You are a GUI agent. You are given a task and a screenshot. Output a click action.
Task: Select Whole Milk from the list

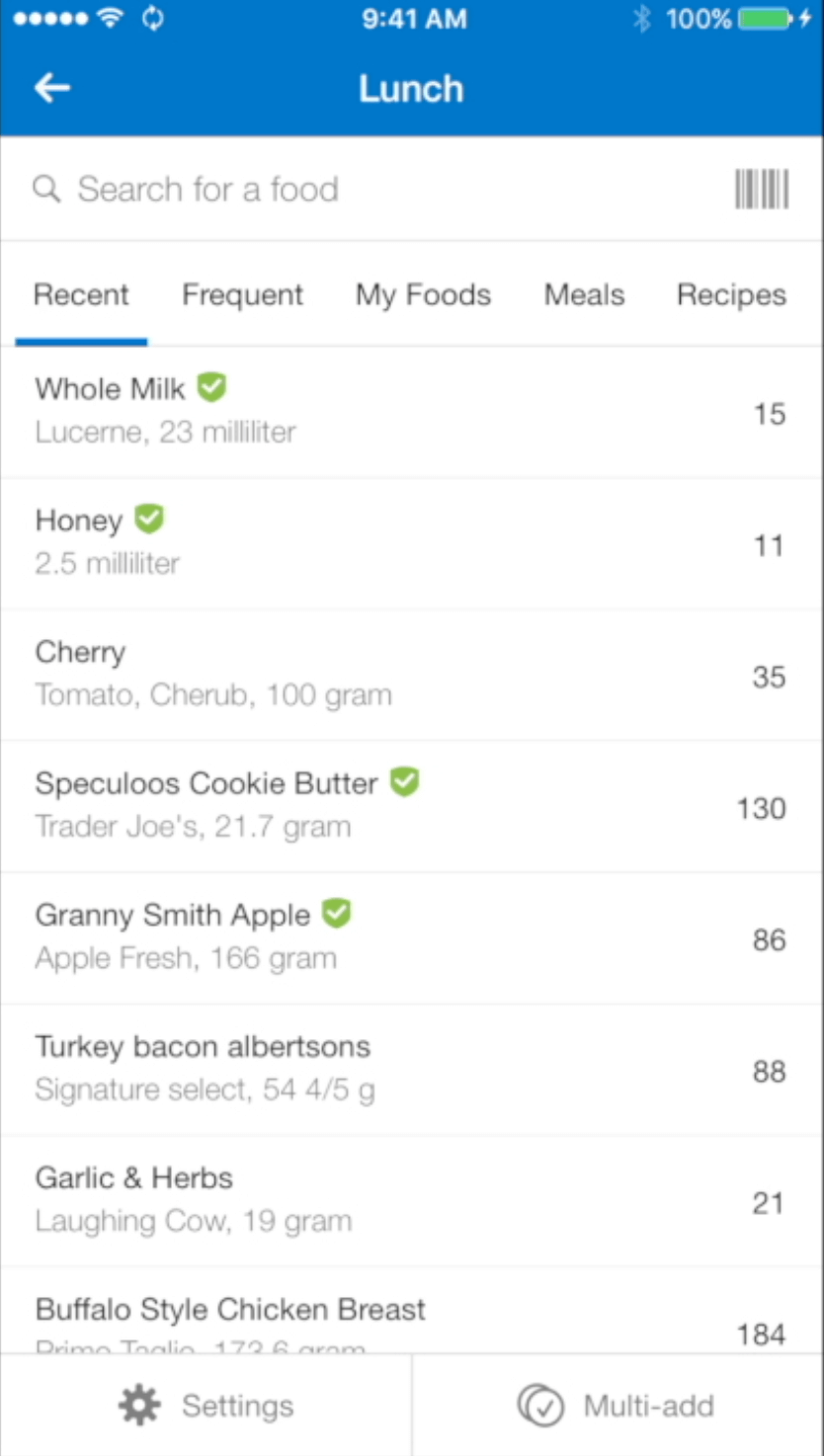point(412,413)
